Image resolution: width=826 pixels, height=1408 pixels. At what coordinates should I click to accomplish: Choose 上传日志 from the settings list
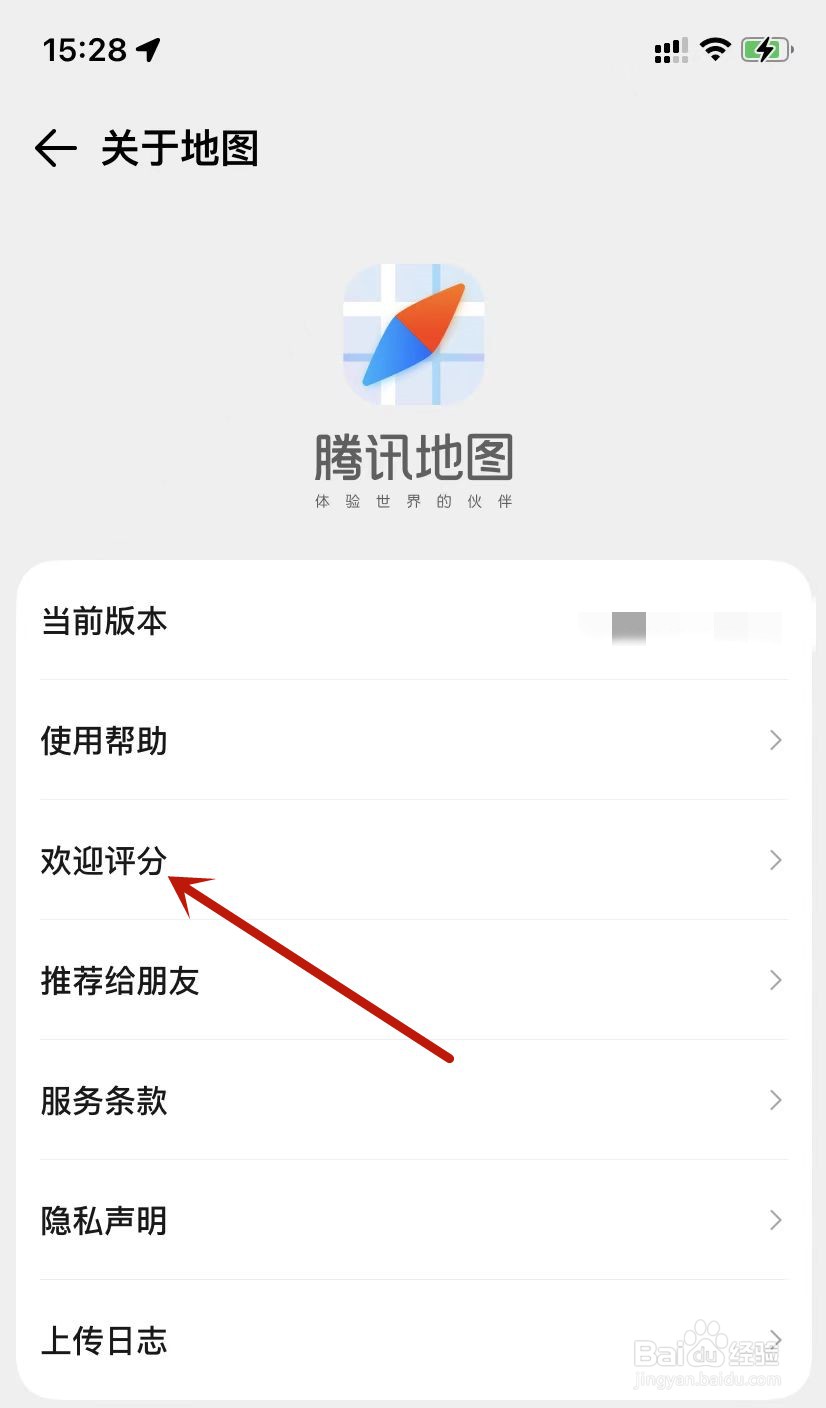click(103, 1340)
